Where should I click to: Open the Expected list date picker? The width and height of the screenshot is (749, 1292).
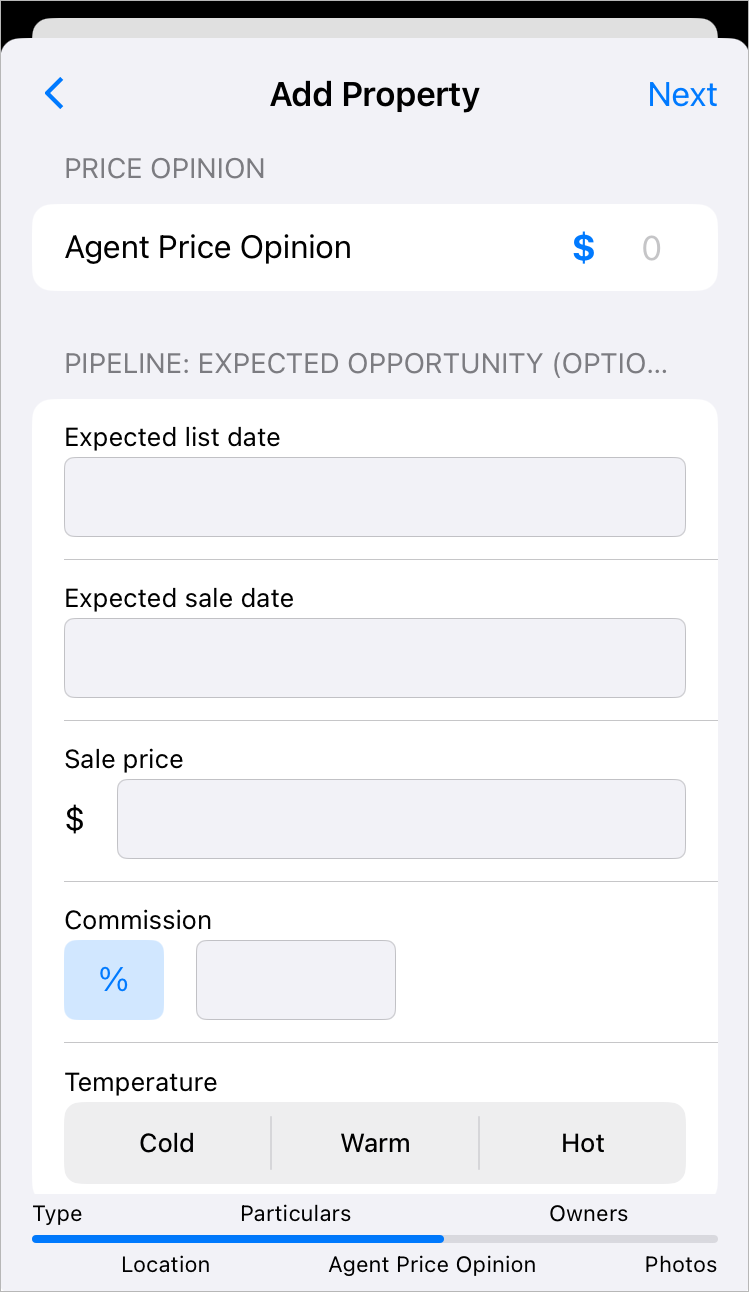[375, 497]
